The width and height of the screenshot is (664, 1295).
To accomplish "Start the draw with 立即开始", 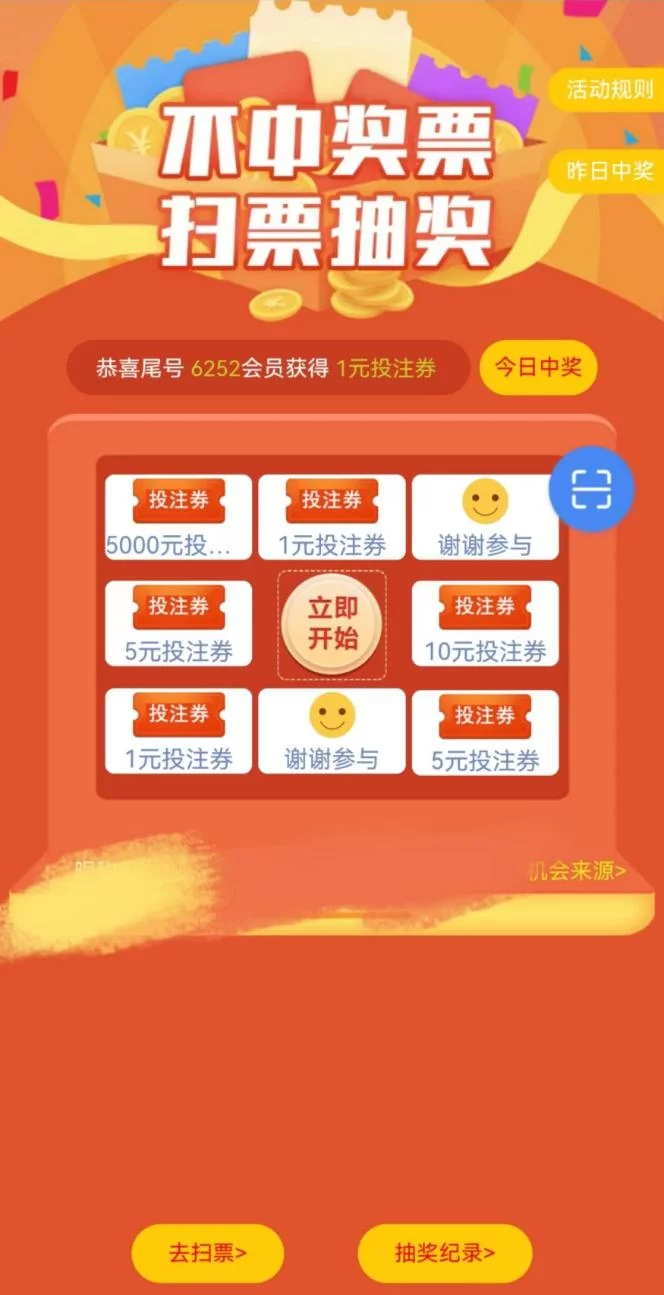I will (332, 624).
